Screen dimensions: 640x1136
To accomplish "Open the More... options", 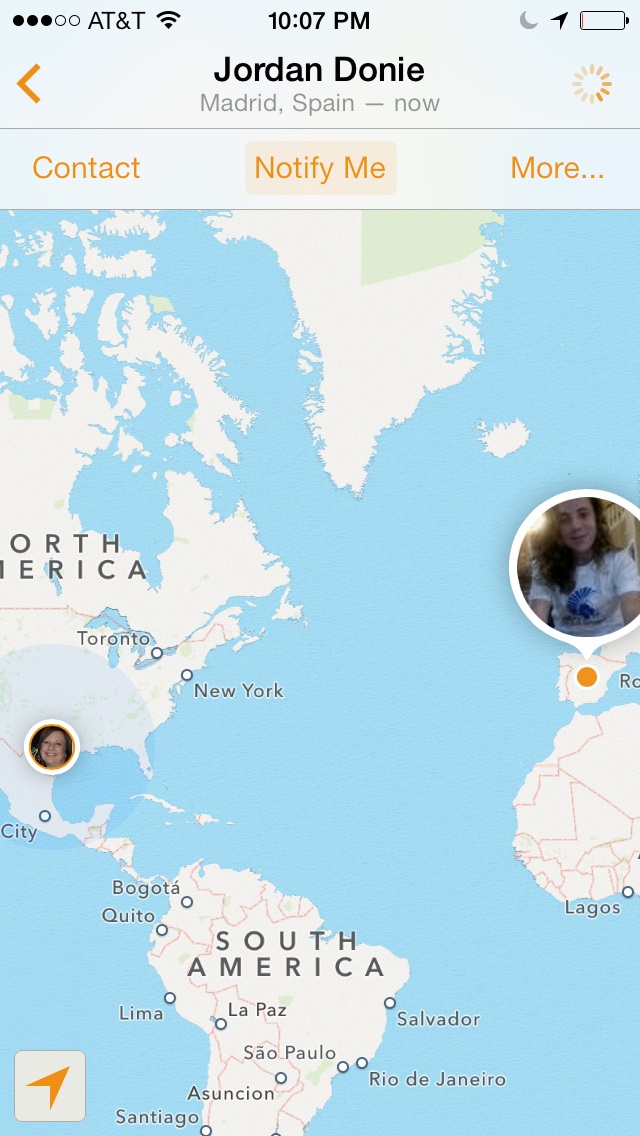I will (557, 168).
